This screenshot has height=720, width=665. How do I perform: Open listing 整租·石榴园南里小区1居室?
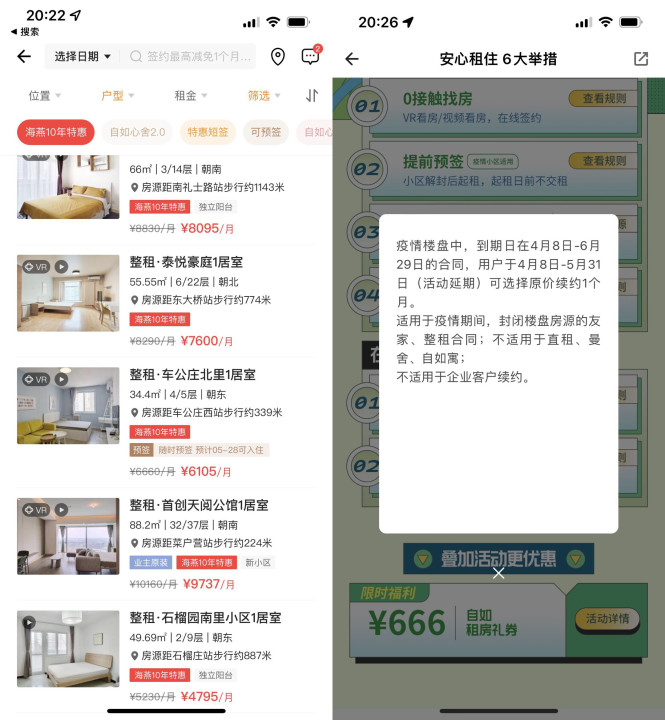205,618
